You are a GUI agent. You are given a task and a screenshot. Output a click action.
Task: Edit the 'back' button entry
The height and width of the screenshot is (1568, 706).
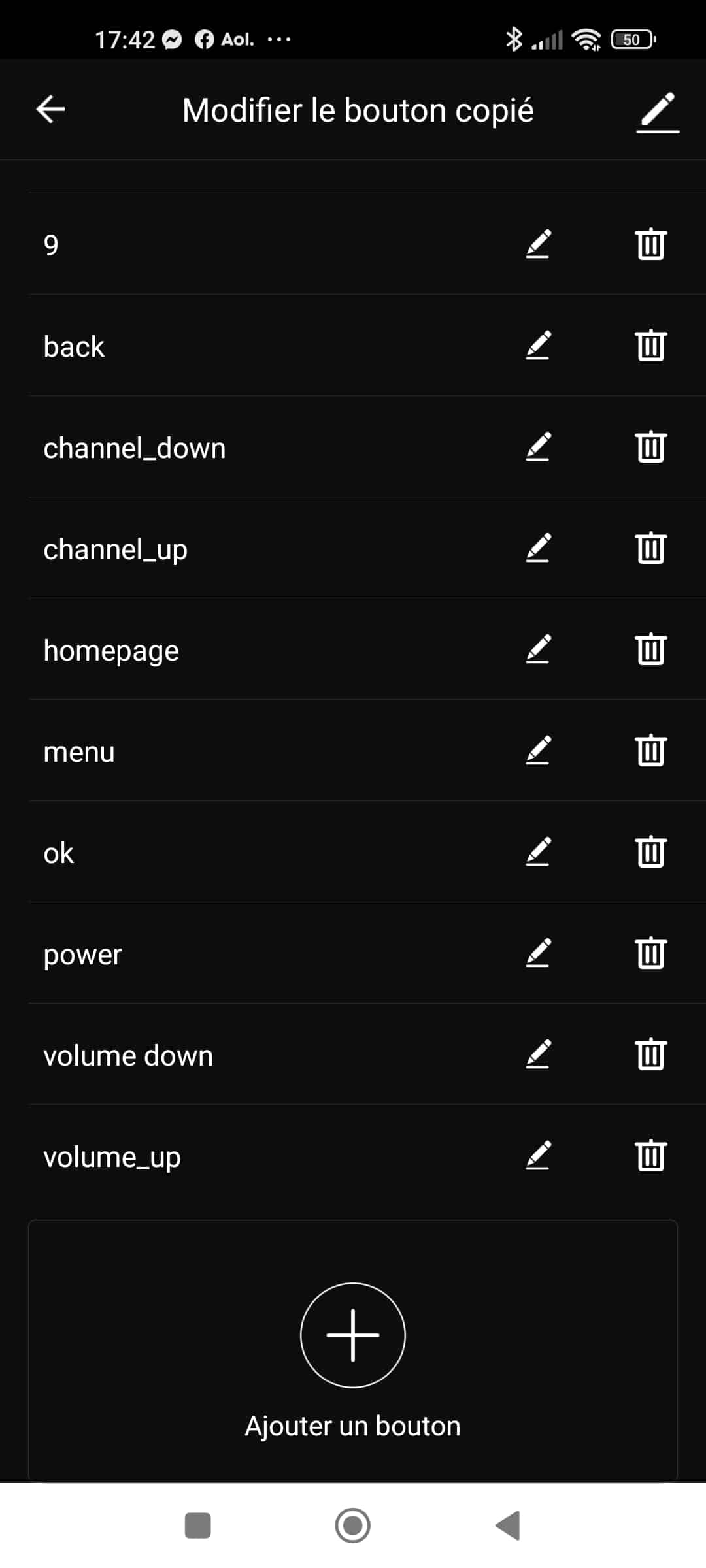pyautogui.click(x=538, y=345)
